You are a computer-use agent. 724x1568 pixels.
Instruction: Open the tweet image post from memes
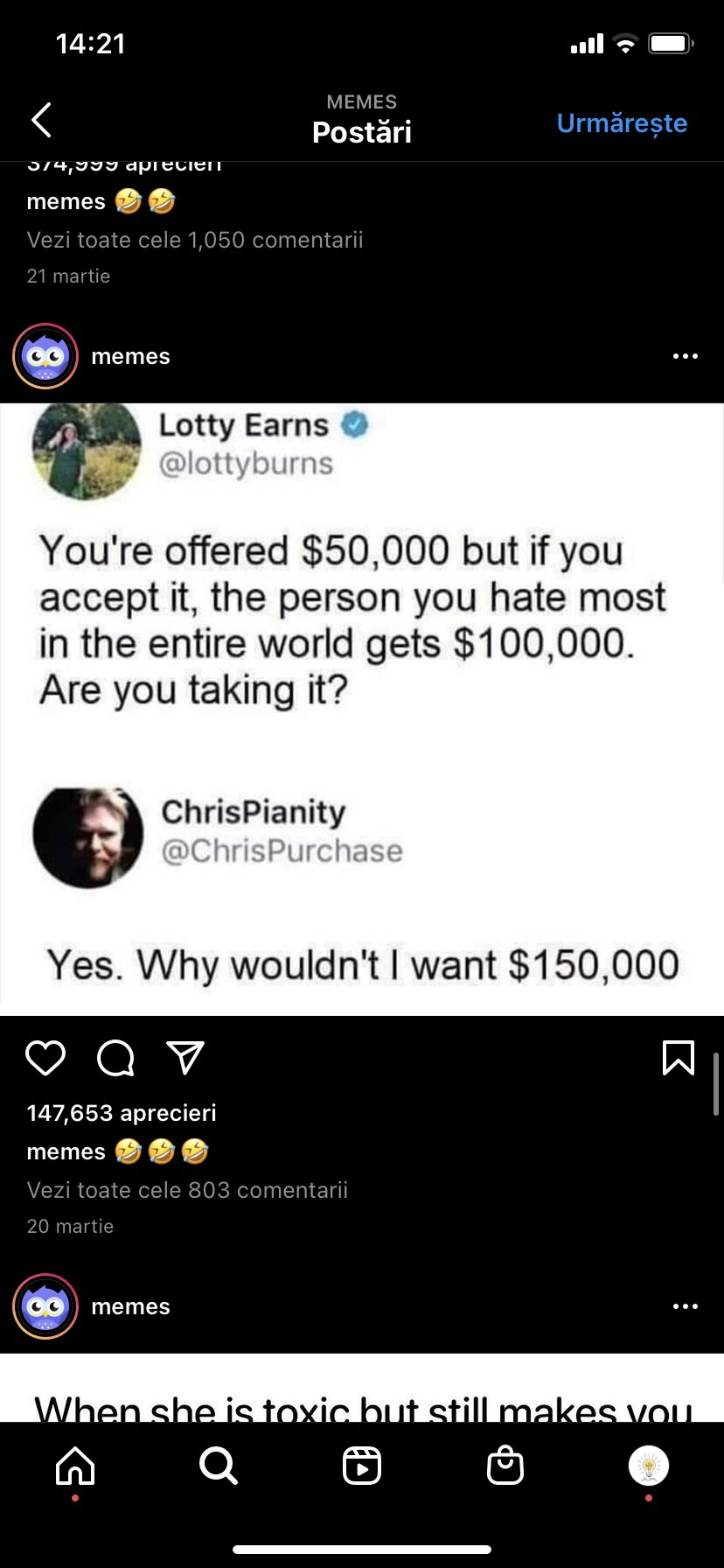362,710
